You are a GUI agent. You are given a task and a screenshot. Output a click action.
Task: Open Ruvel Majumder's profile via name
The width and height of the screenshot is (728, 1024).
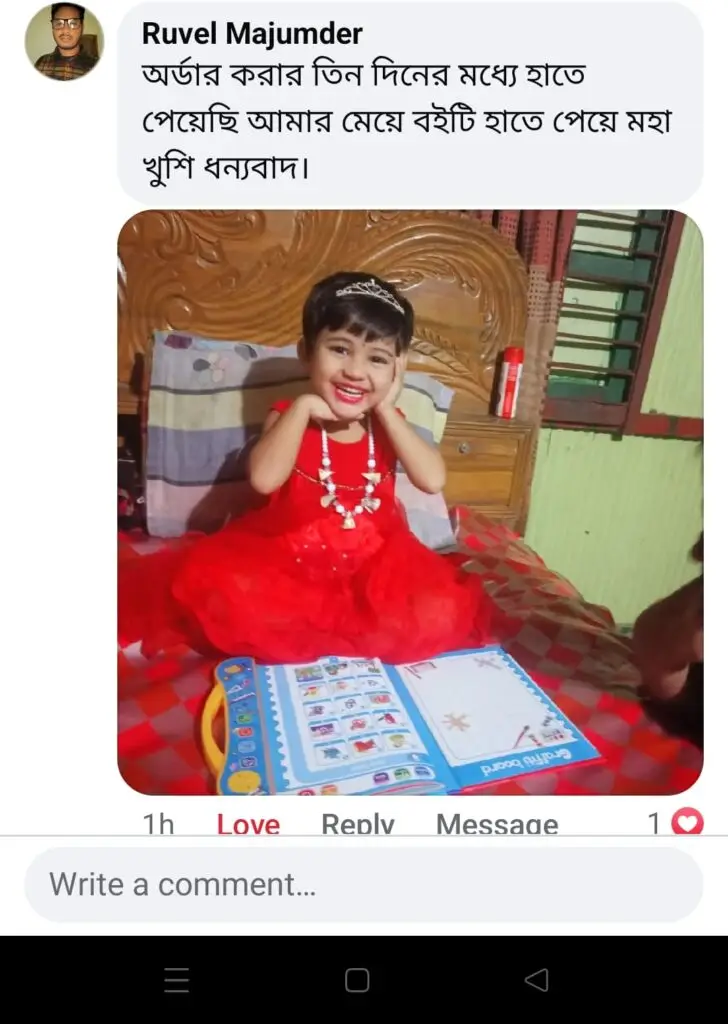tap(252, 33)
